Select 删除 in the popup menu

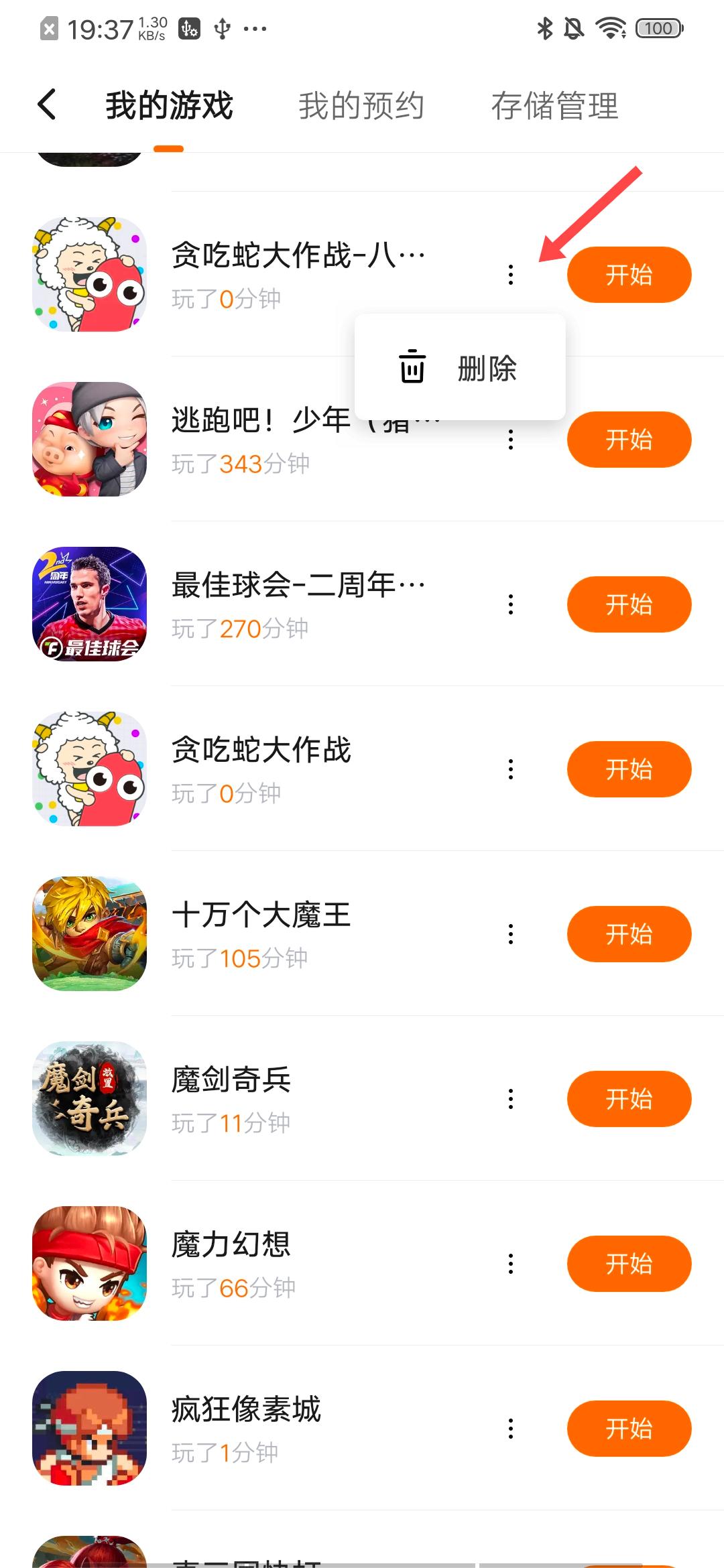(460, 367)
